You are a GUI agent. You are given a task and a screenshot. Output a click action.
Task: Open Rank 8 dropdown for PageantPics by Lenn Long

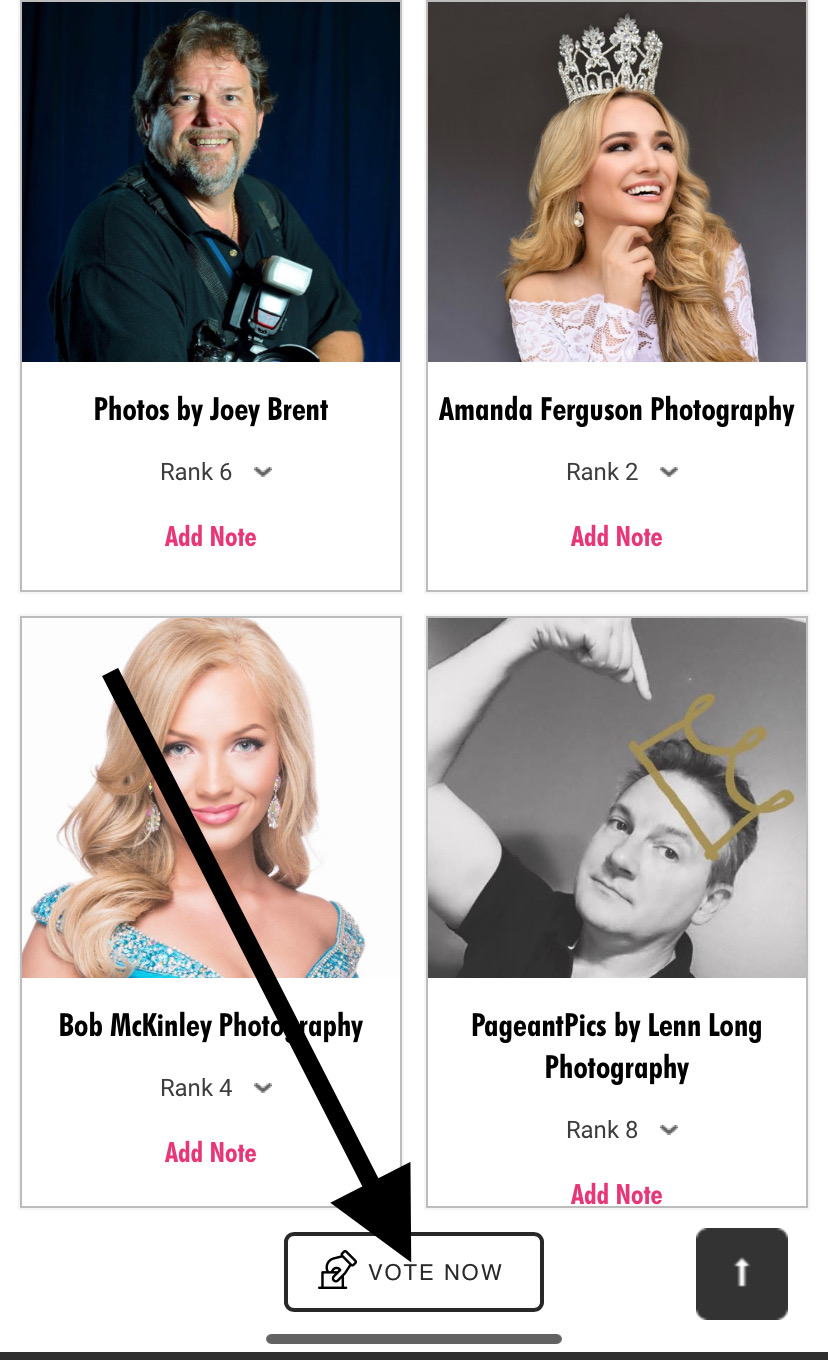pyautogui.click(x=622, y=1130)
